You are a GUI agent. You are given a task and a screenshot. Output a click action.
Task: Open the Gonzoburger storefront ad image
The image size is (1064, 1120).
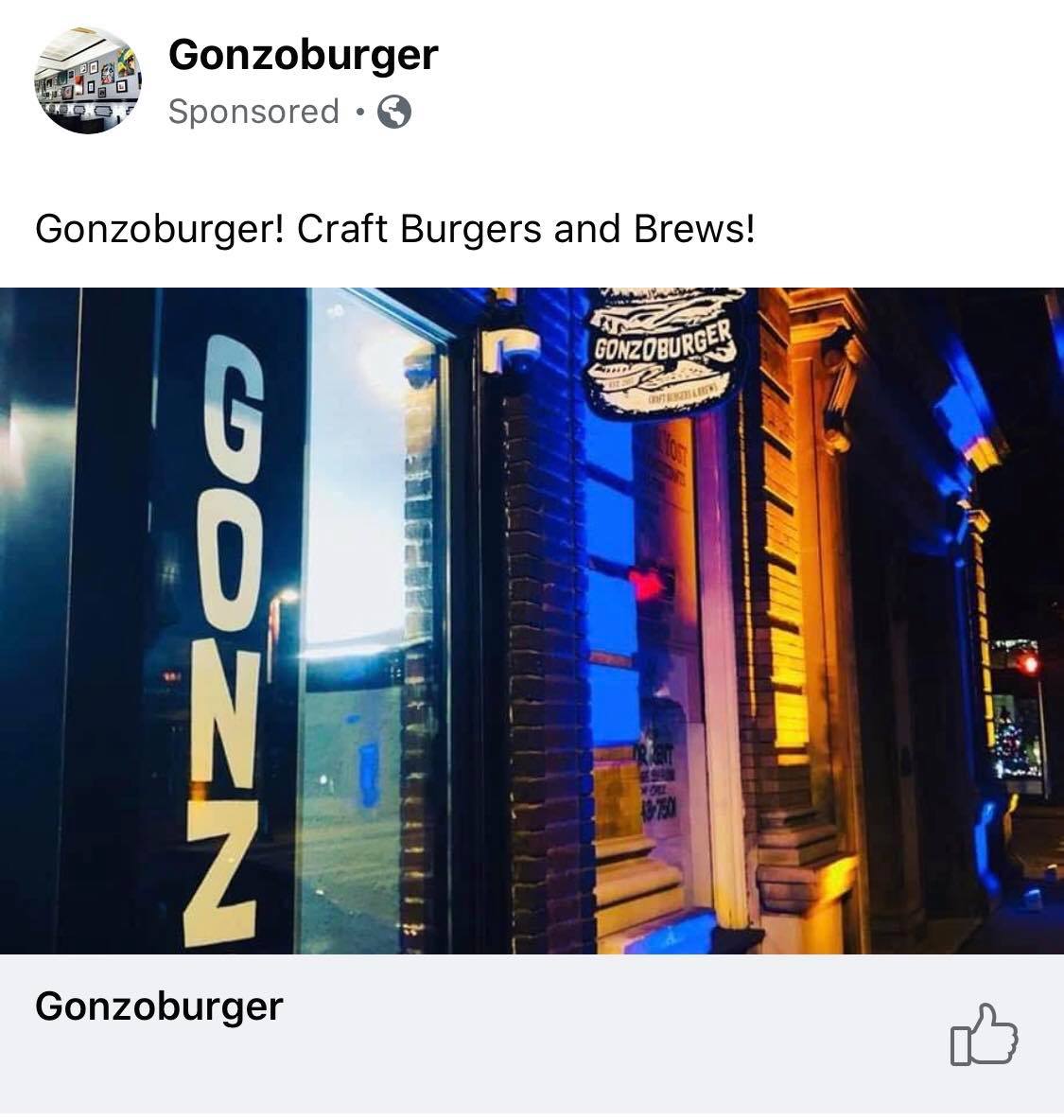[x=532, y=621]
